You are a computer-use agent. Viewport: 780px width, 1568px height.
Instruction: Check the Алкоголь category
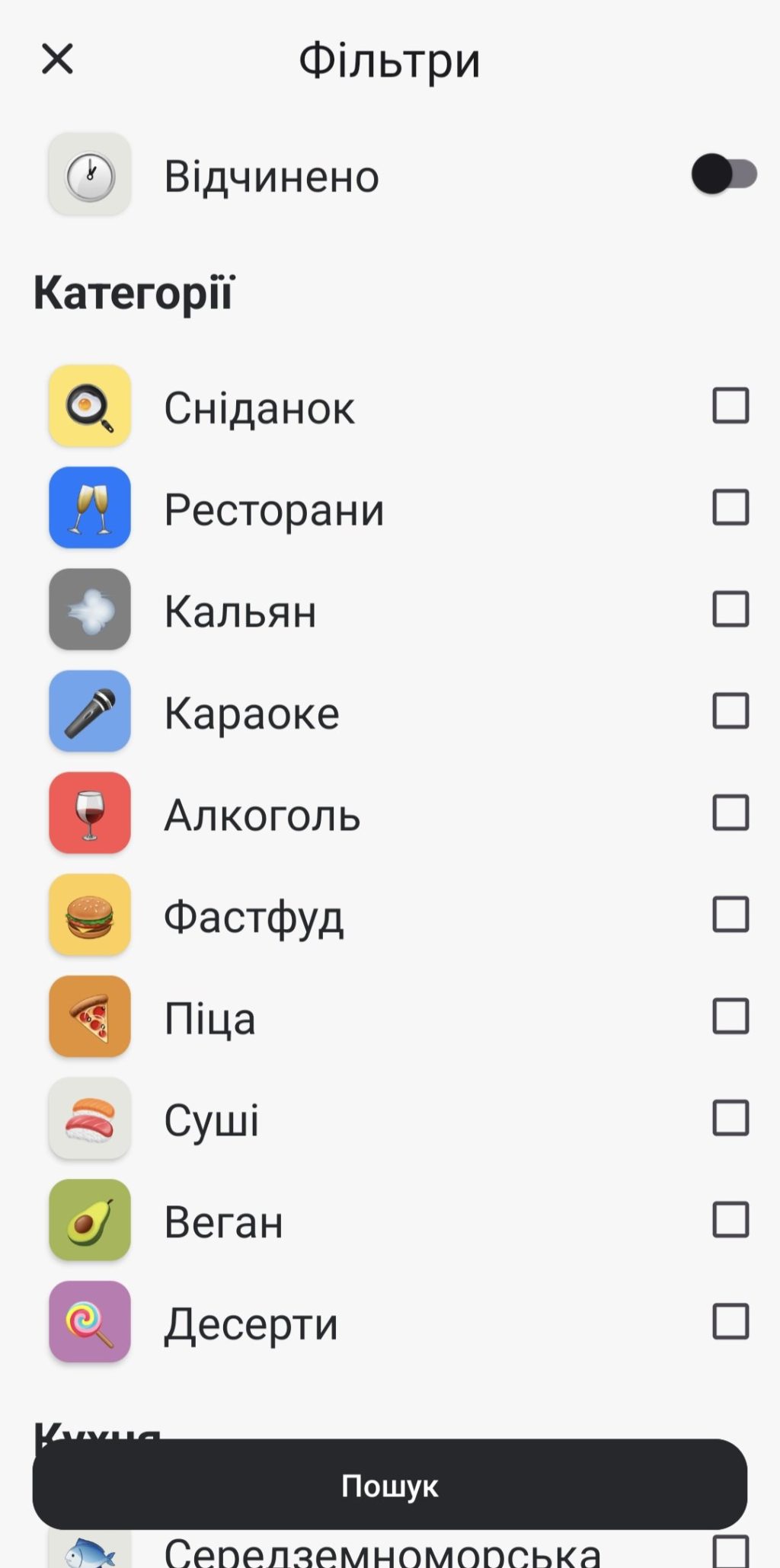pyautogui.click(x=730, y=813)
